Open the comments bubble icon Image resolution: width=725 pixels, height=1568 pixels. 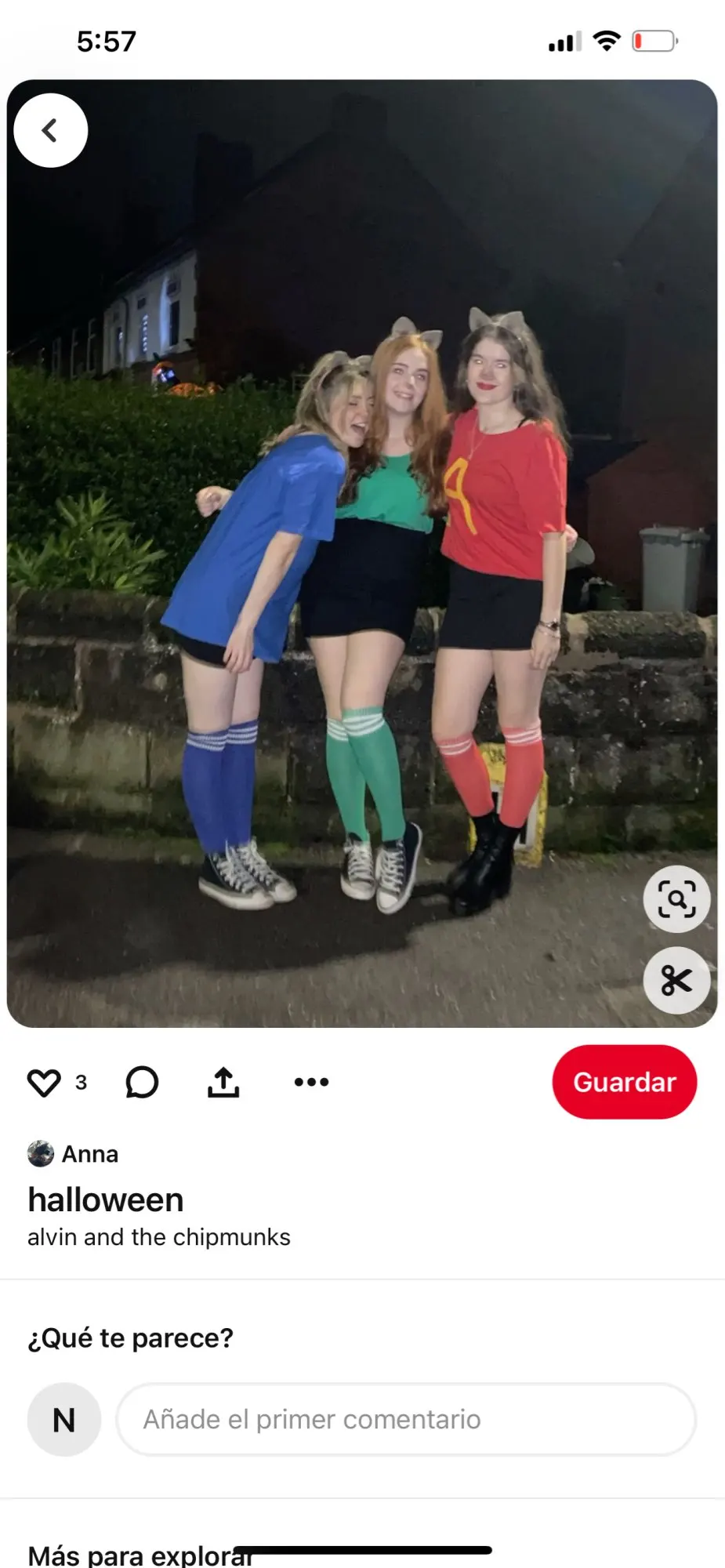tap(142, 1083)
